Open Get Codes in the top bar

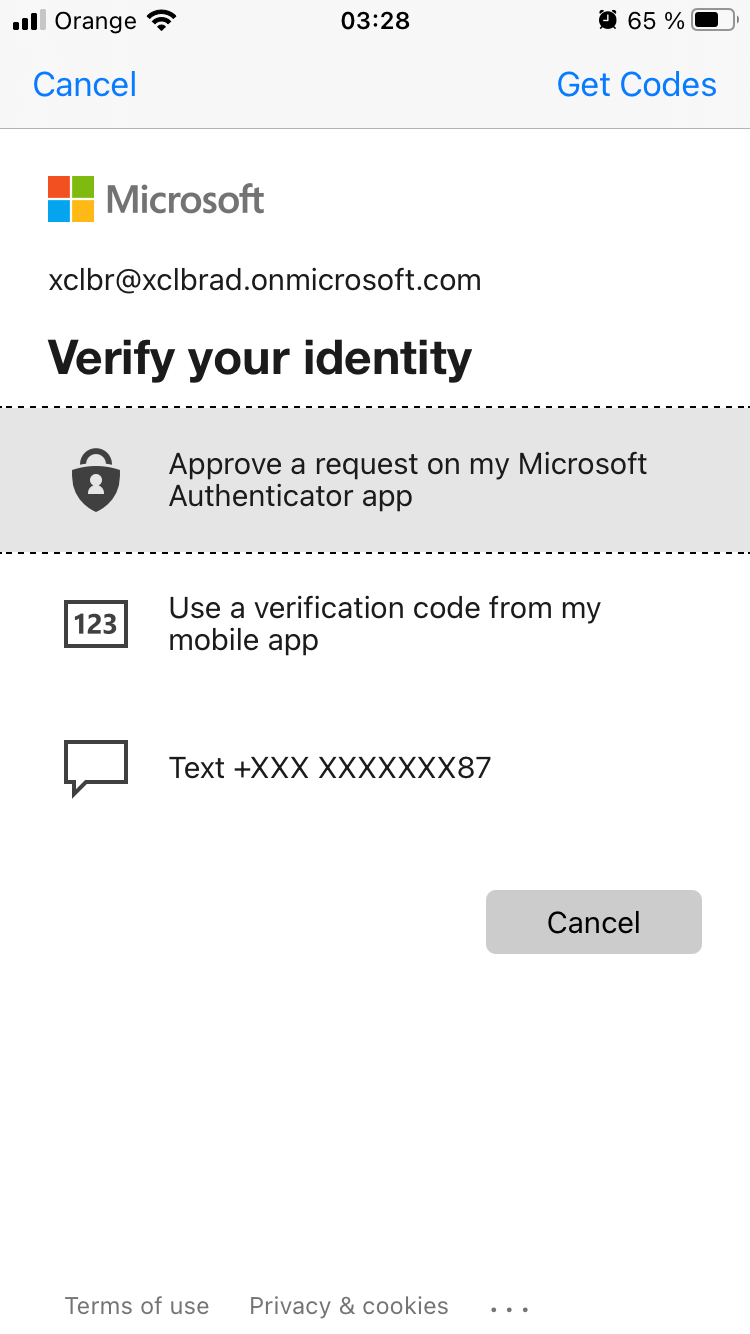[x=636, y=85]
